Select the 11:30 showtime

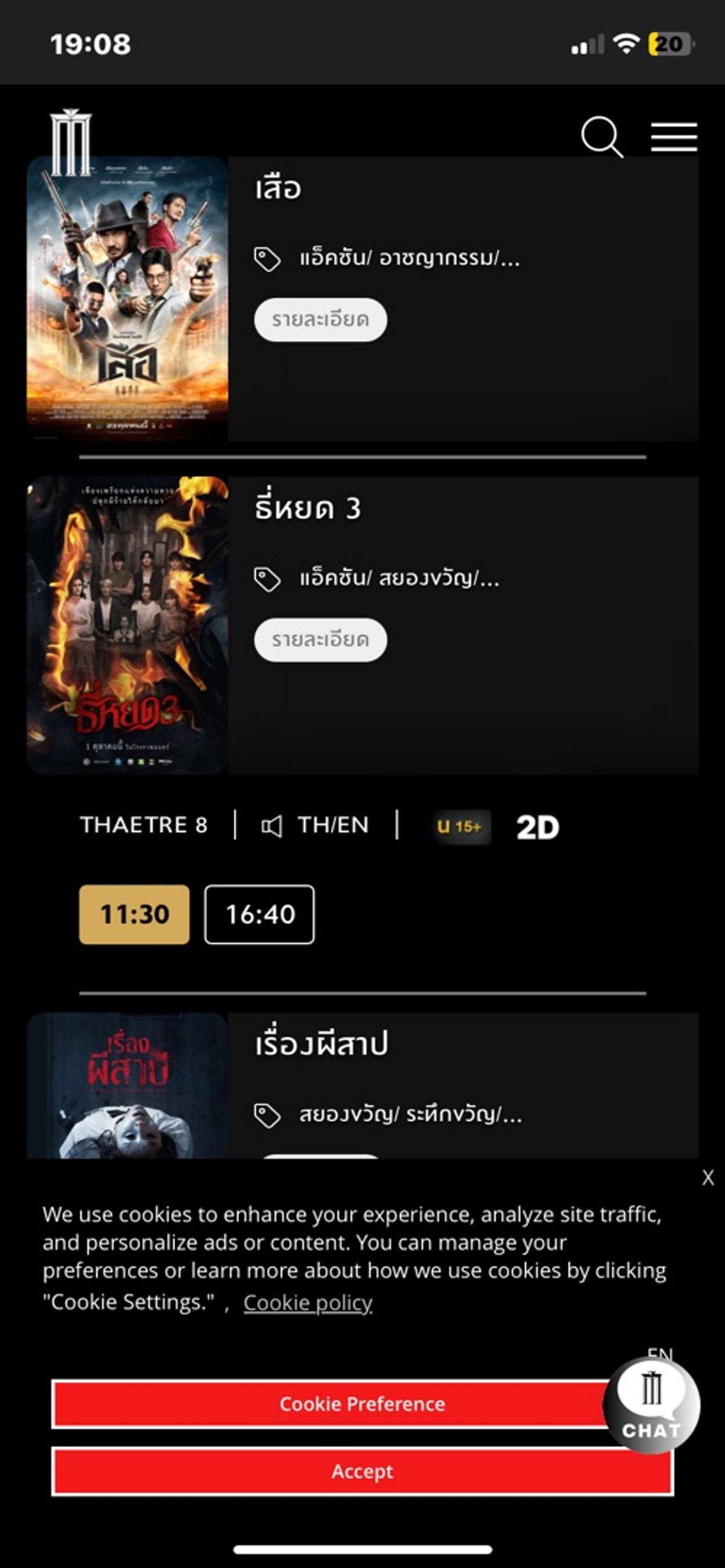point(134,914)
